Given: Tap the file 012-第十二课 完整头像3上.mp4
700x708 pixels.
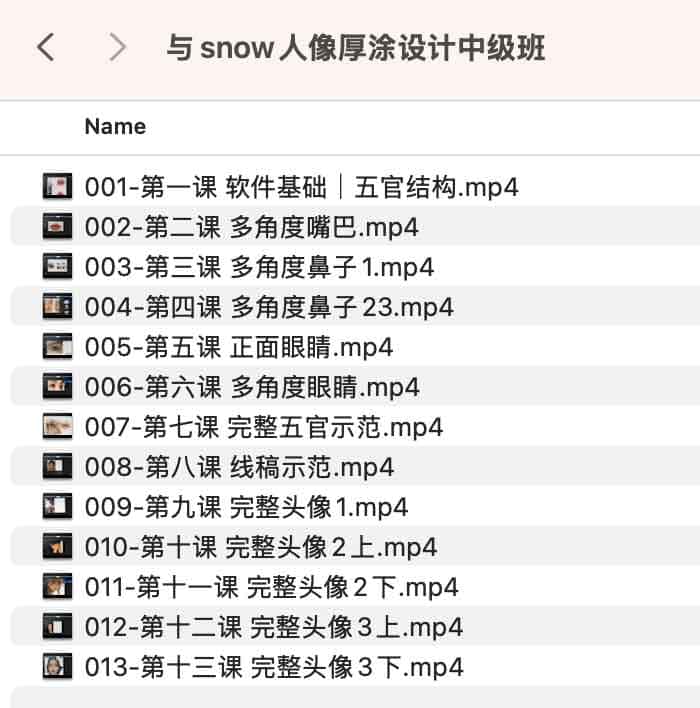Looking at the screenshot, I should point(273,627).
